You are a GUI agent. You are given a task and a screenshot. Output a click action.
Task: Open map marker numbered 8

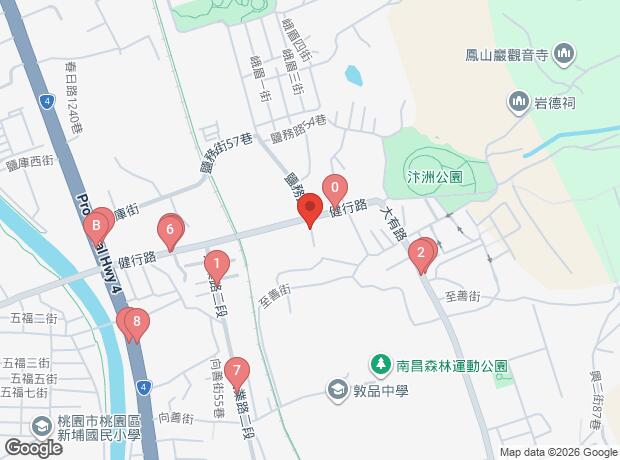click(137, 323)
